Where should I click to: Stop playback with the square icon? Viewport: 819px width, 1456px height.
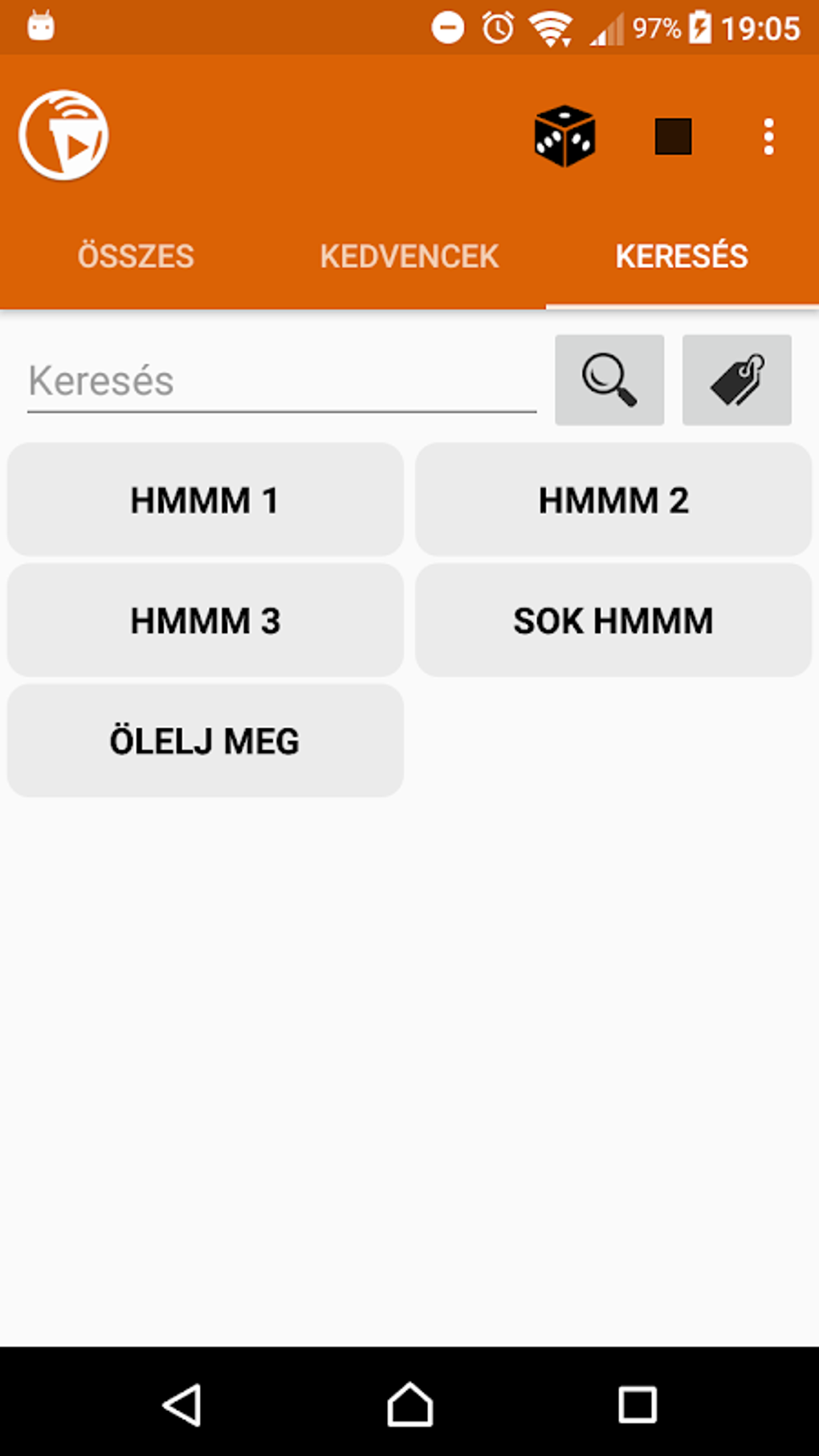tap(673, 137)
